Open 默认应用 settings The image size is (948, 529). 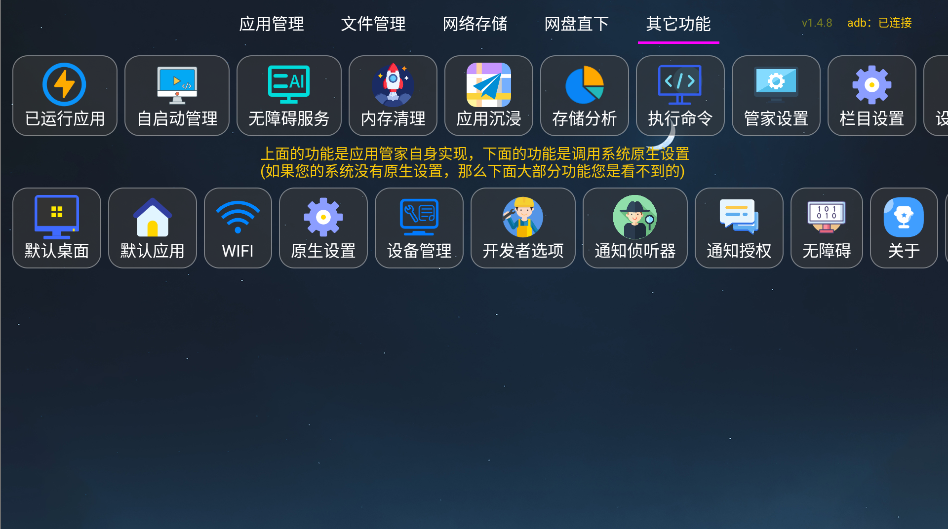point(152,228)
